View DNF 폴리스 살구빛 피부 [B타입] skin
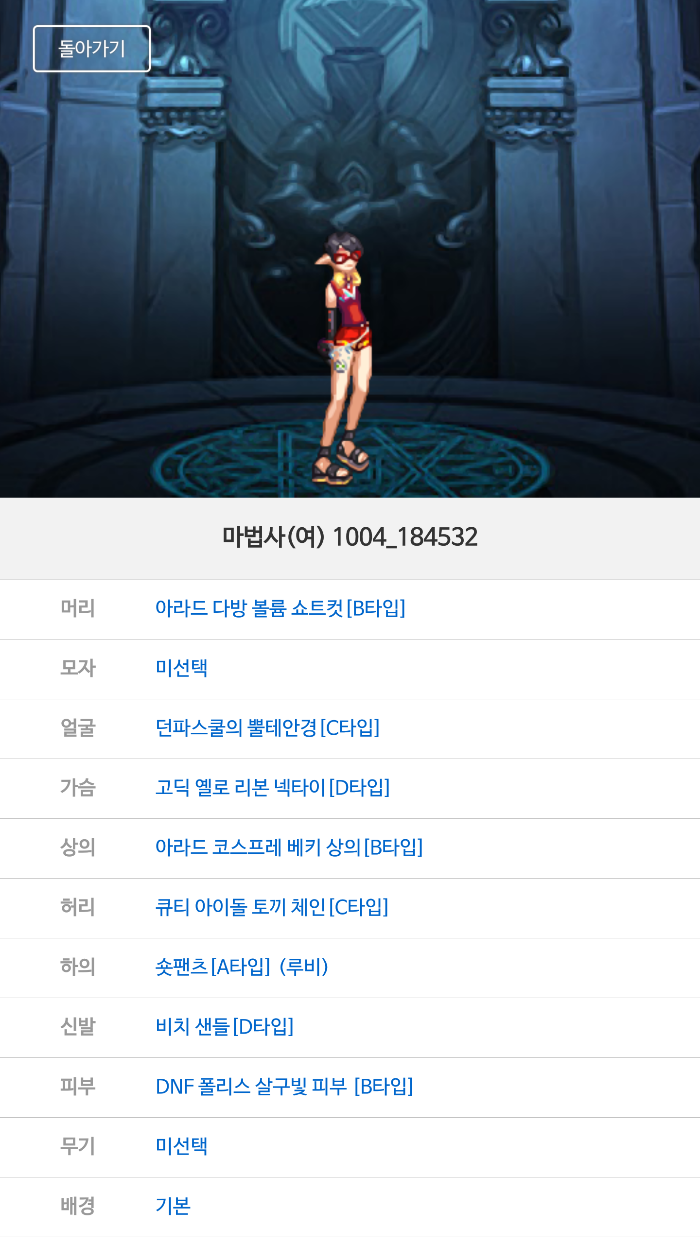Screen dimensions: 700x1244 pos(284,1087)
